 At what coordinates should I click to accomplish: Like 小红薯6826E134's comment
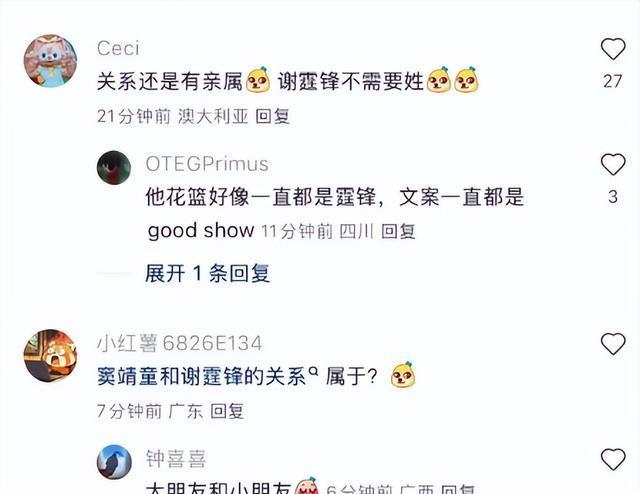point(612,345)
